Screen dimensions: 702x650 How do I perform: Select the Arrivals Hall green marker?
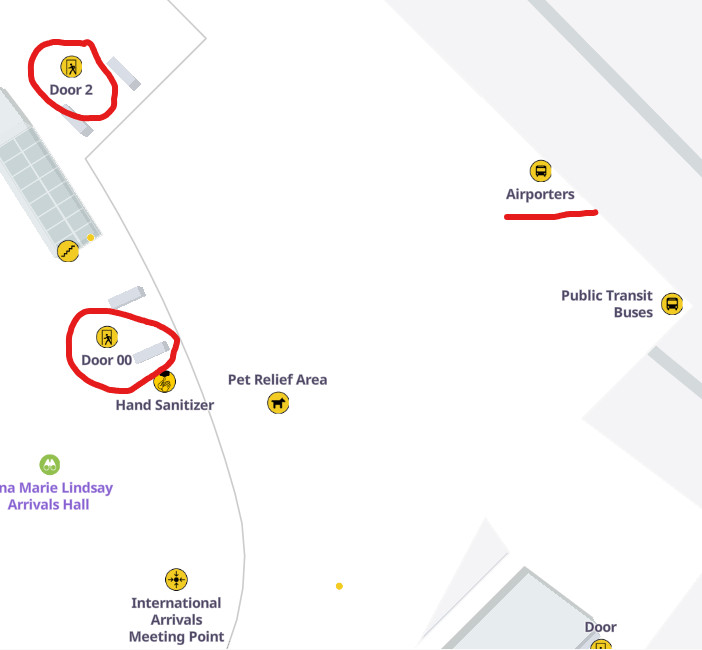(x=50, y=465)
